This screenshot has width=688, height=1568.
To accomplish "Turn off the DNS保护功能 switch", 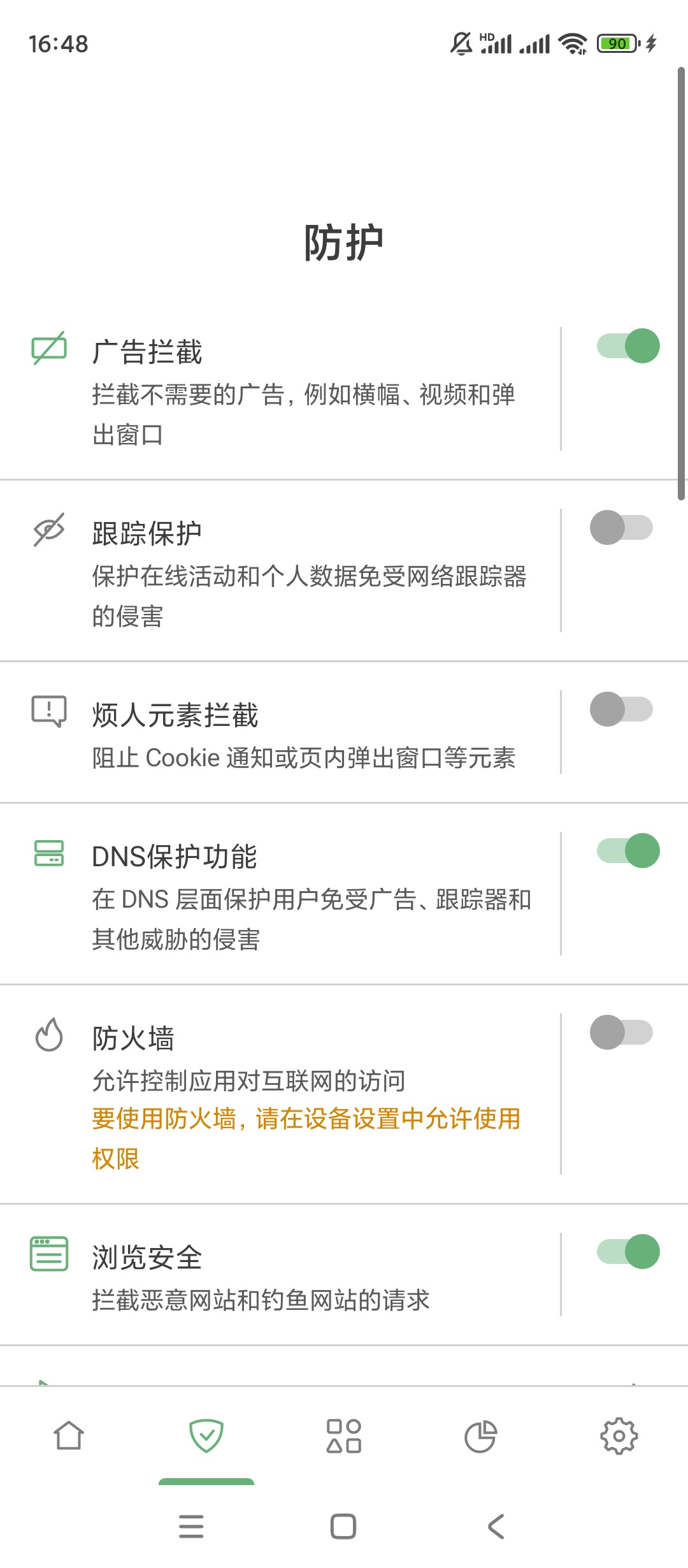I will pos(627,851).
